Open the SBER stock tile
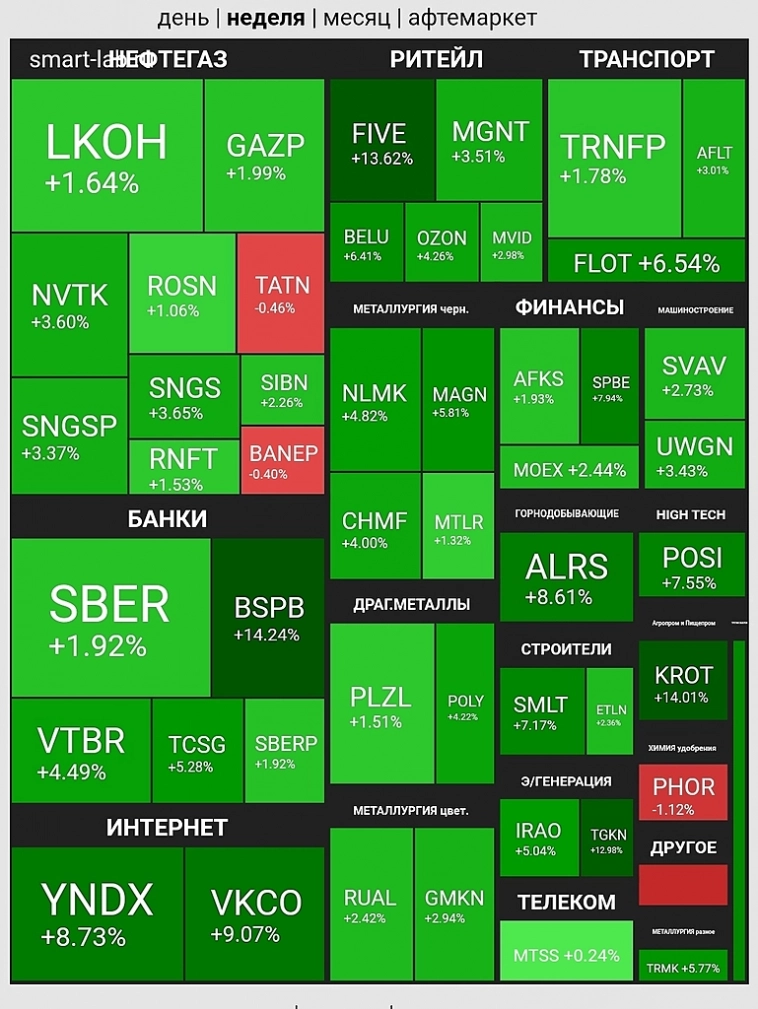This screenshot has width=758, height=1009. [x=110, y=617]
